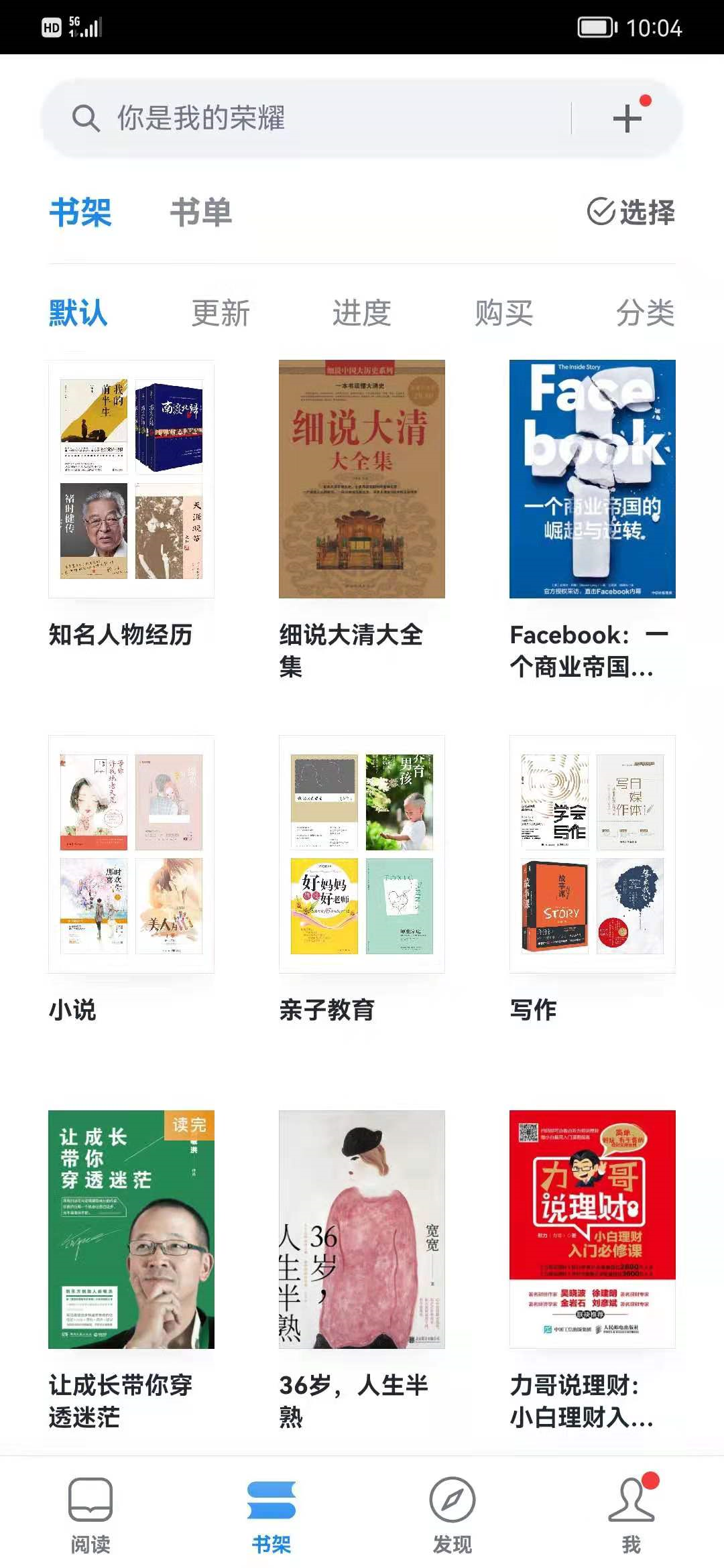Sort bookshelf by 更新
The width and height of the screenshot is (724, 1568).
(x=221, y=313)
